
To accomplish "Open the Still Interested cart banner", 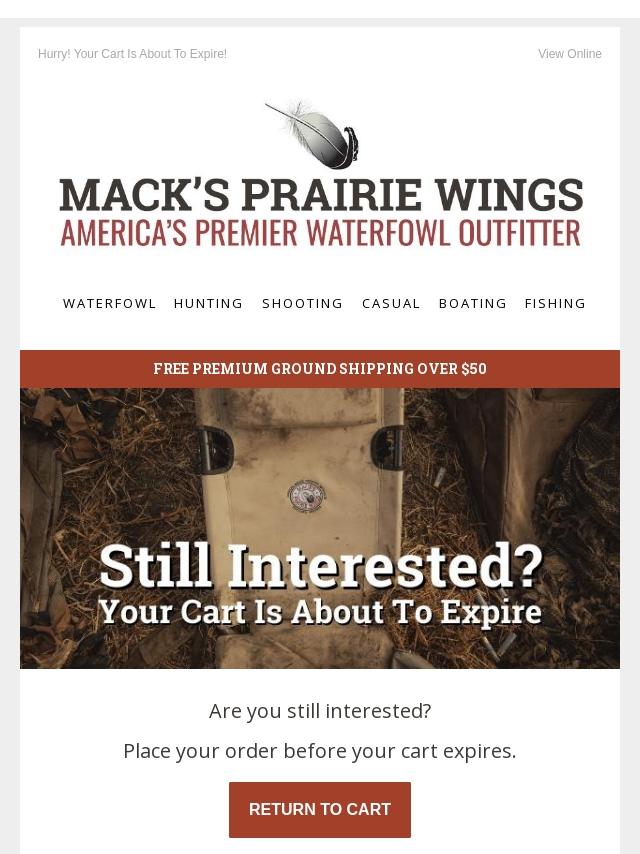I will (x=320, y=530).
